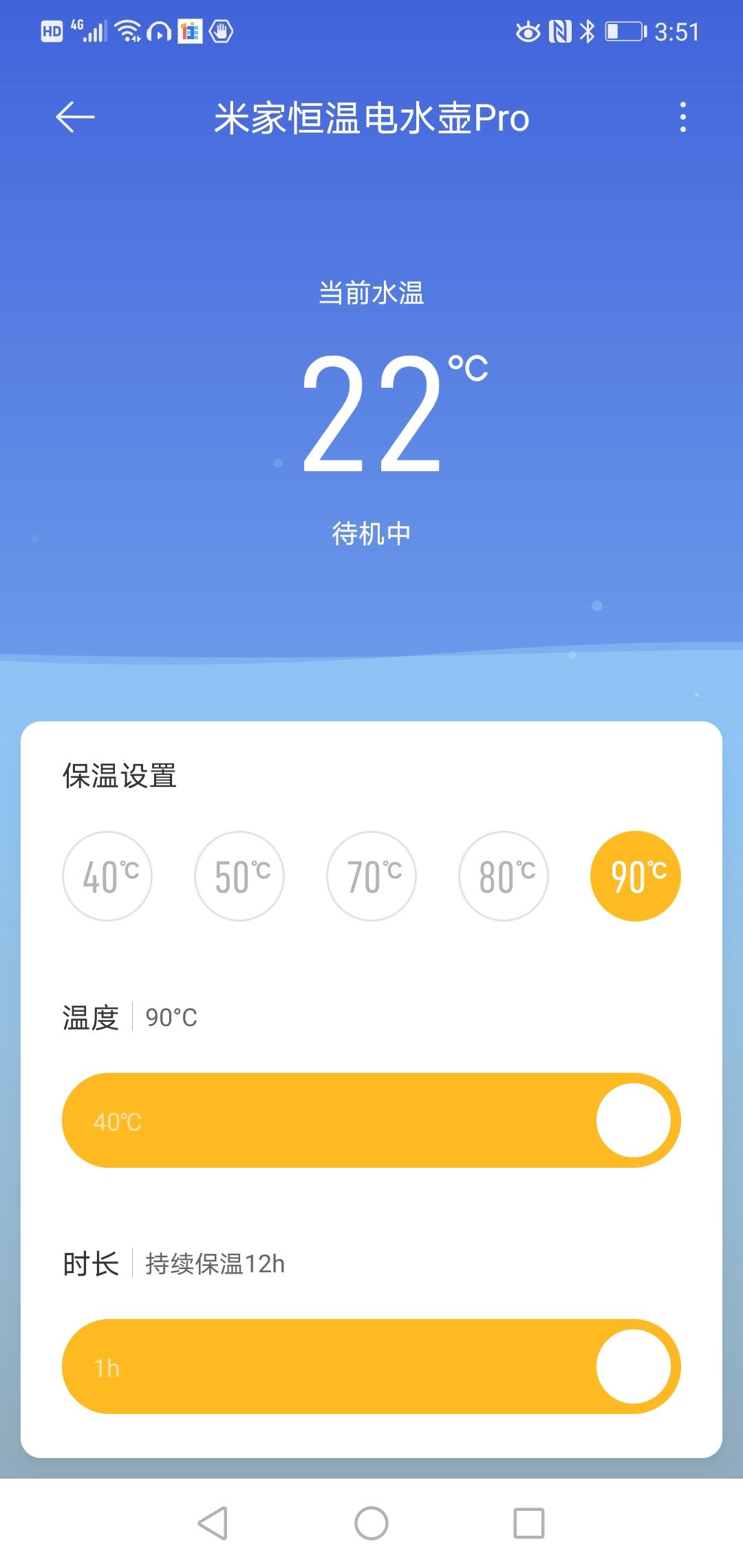Image resolution: width=743 pixels, height=1568 pixels.
Task: Select the 50°C keep-warm preset
Action: (239, 875)
